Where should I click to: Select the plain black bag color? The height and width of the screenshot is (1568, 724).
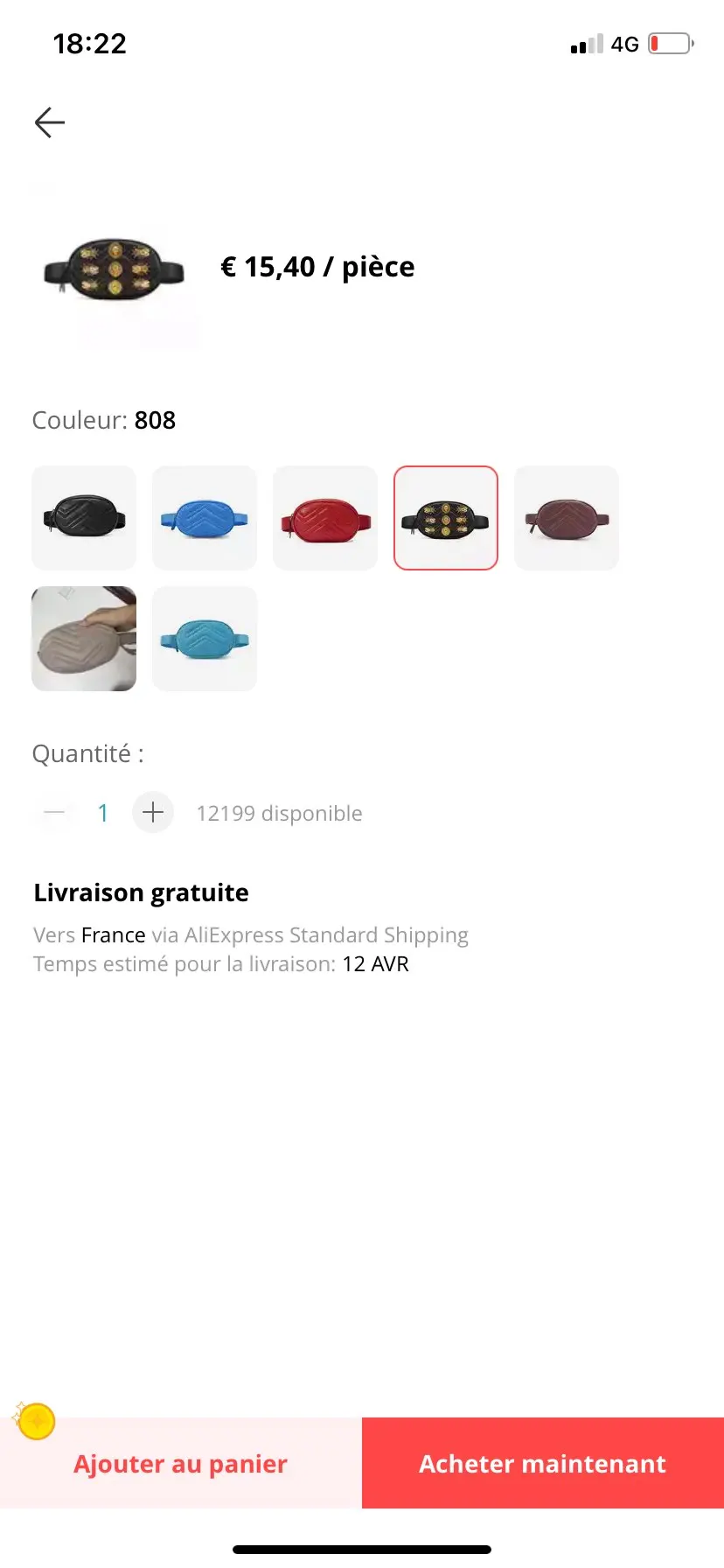point(84,518)
